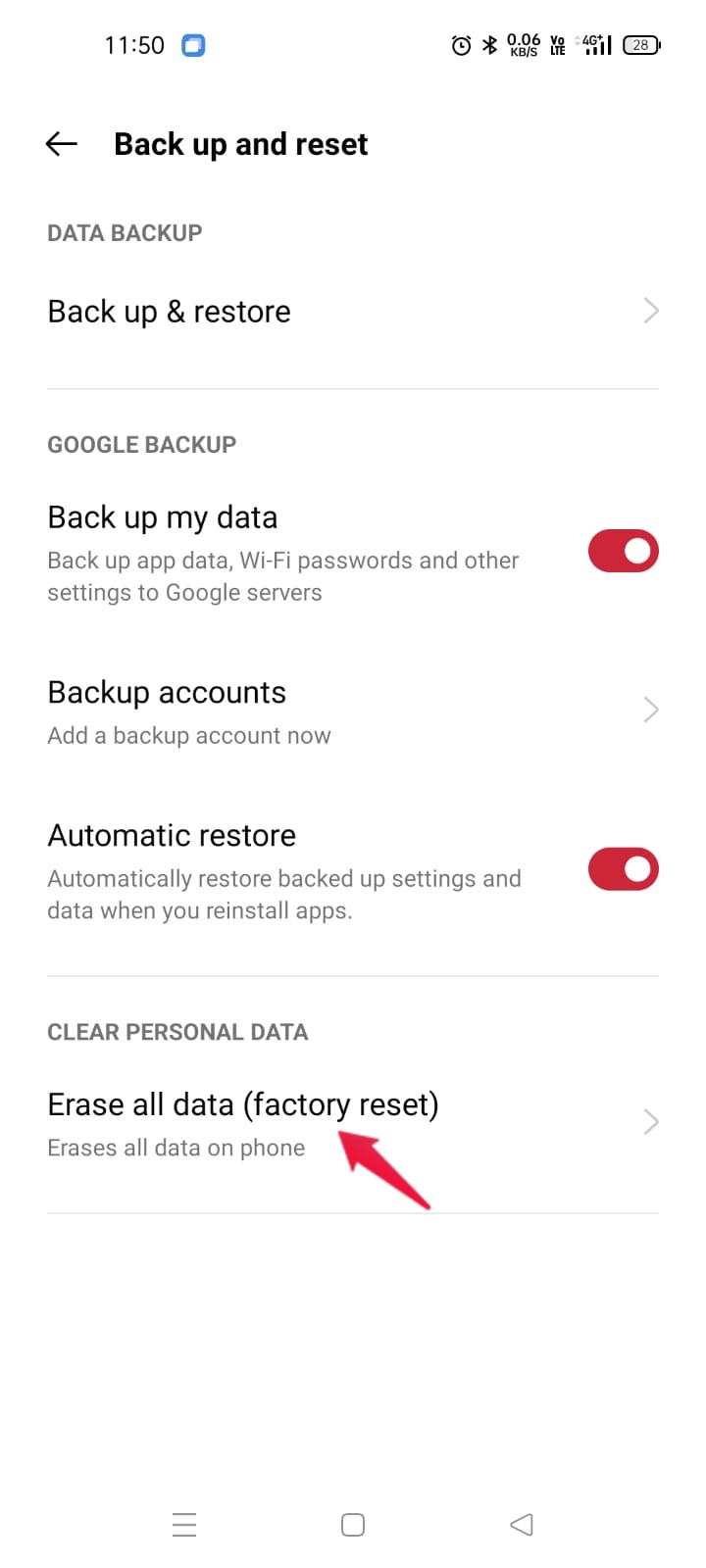Turn off Automatic restore

pyautogui.click(x=623, y=868)
